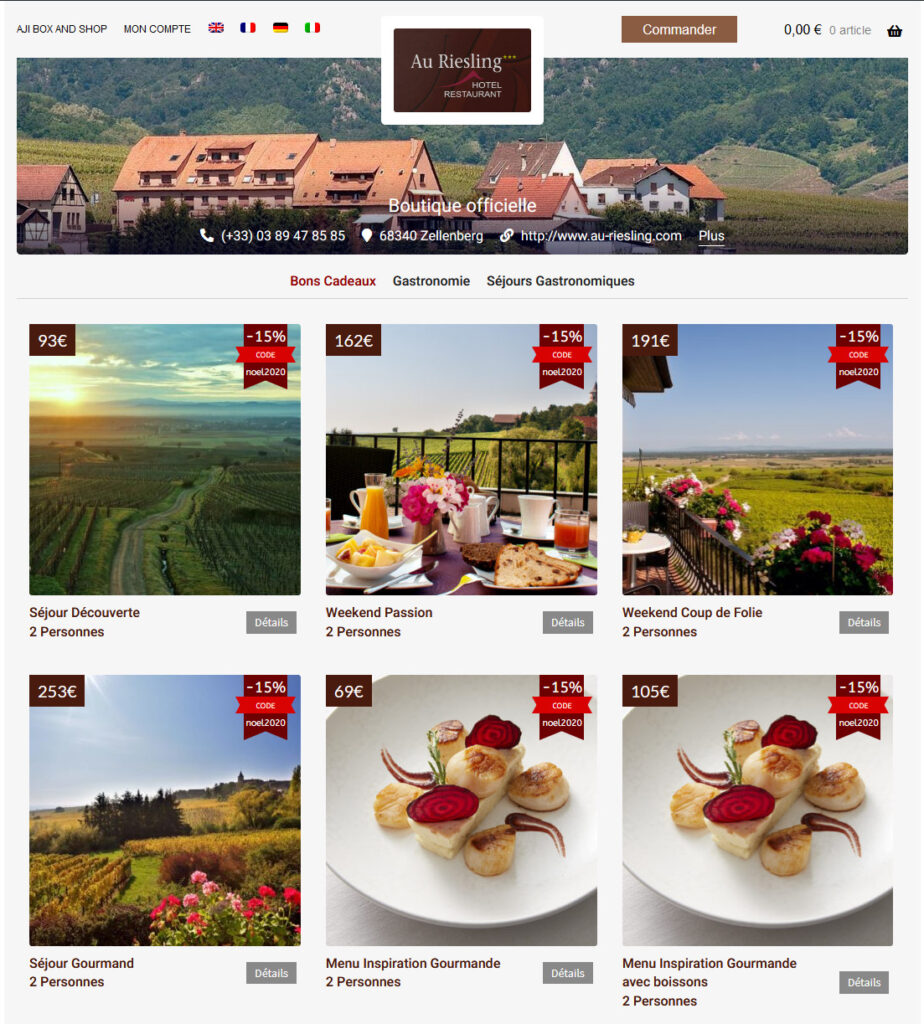Switch to the Gastronomie tab
This screenshot has width=924, height=1024.
click(431, 281)
